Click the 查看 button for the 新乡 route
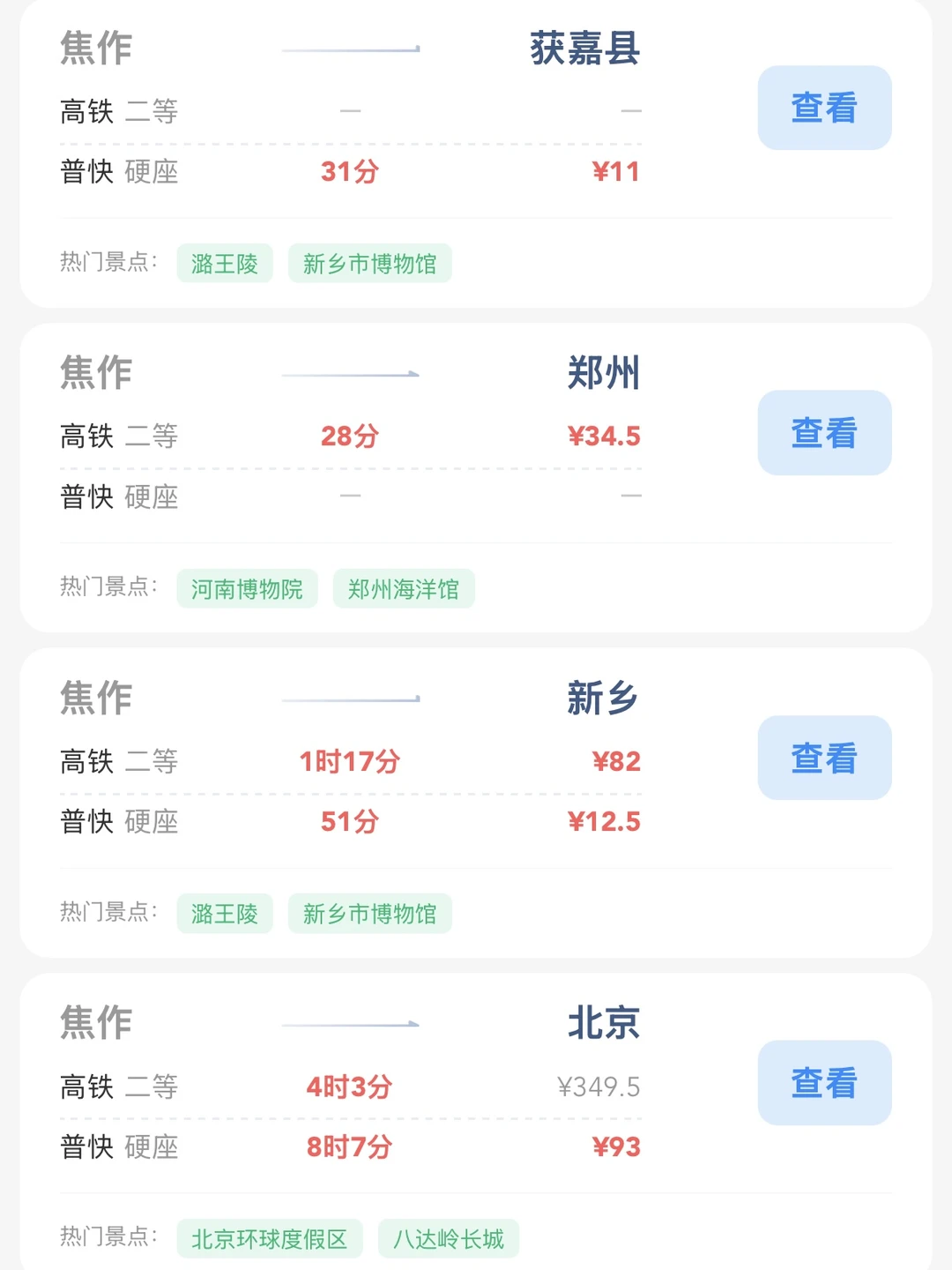952x1270 pixels. point(824,758)
